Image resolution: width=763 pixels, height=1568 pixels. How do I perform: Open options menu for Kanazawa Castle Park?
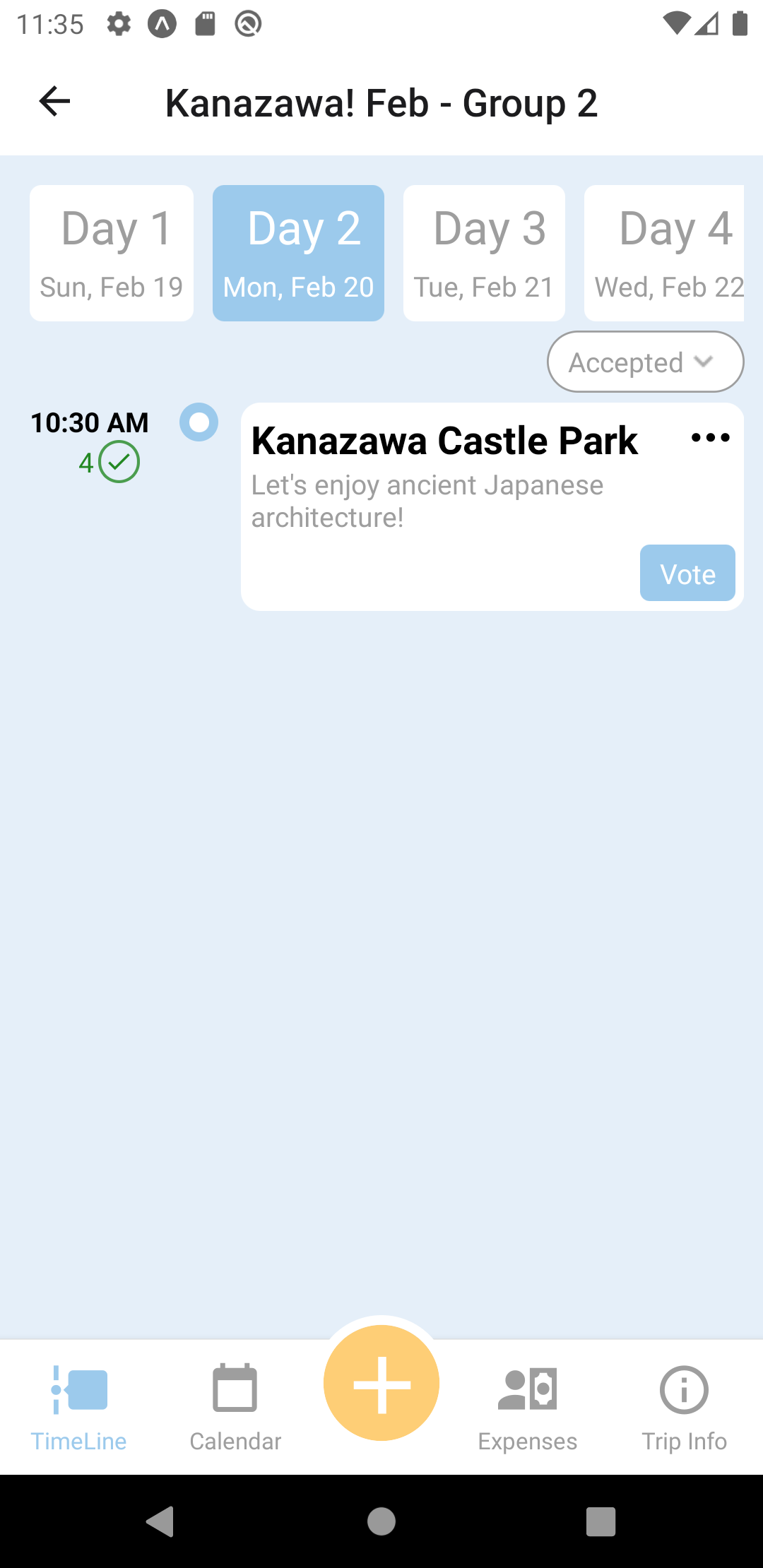tap(710, 438)
